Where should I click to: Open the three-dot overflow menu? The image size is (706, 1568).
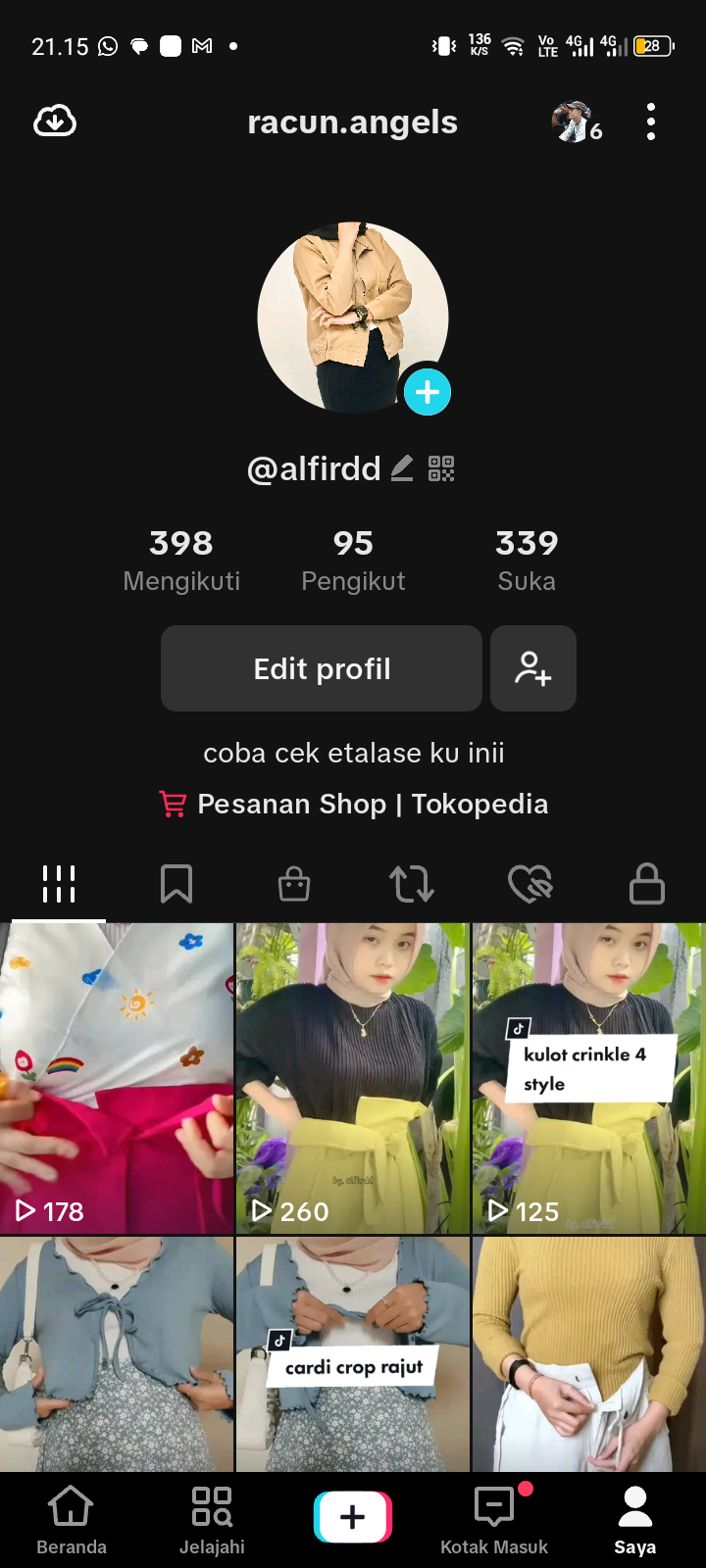click(651, 122)
